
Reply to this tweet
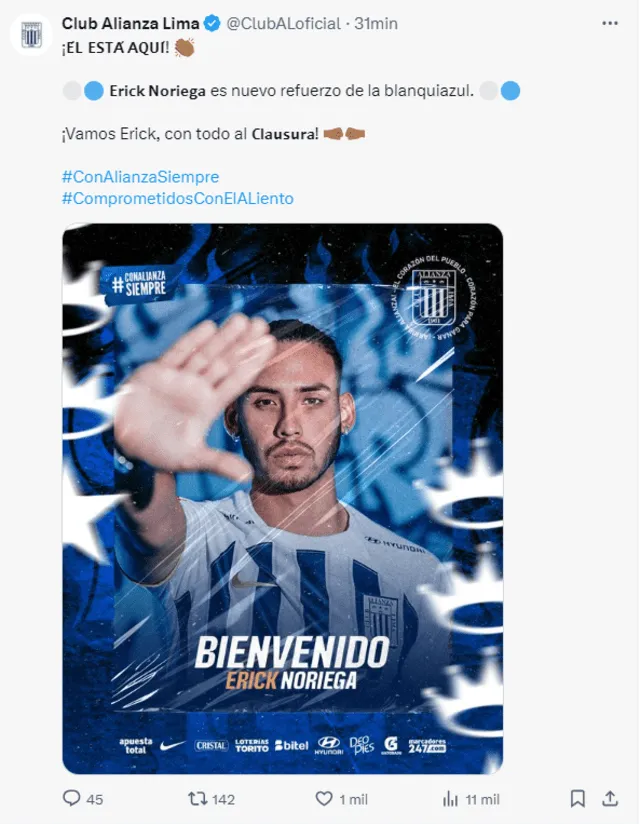tap(72, 798)
